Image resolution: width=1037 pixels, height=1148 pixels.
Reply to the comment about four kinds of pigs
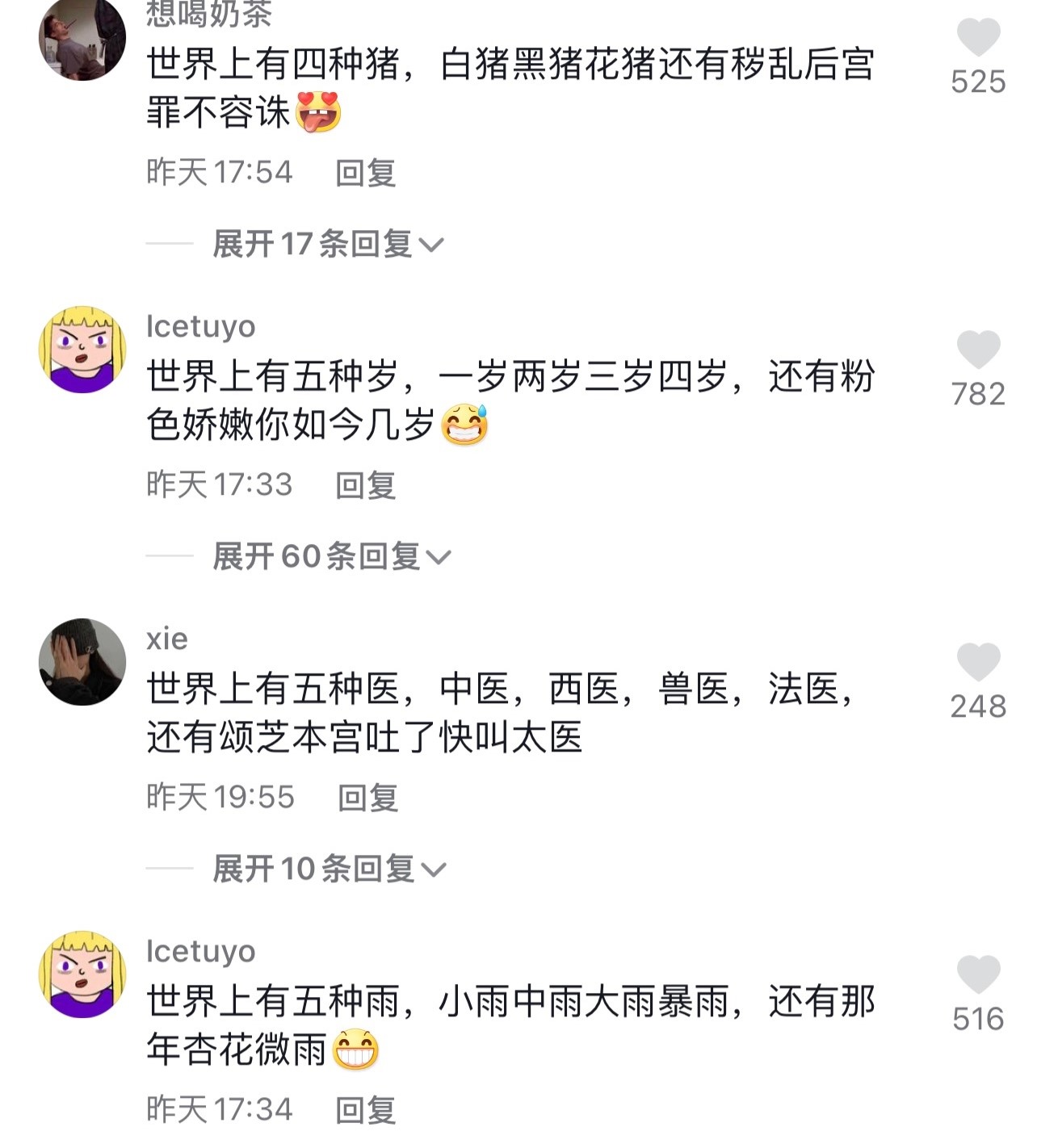click(365, 172)
